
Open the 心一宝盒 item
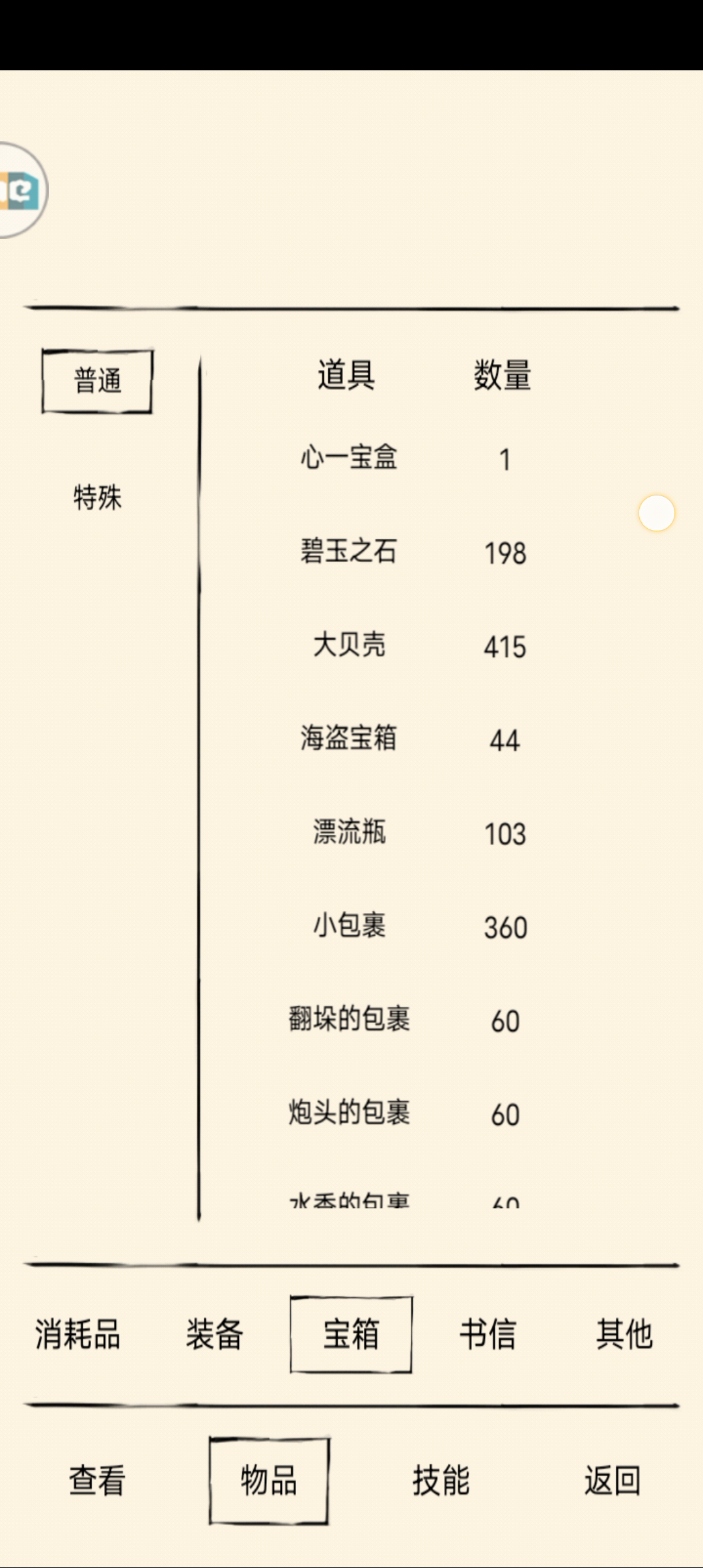349,457
